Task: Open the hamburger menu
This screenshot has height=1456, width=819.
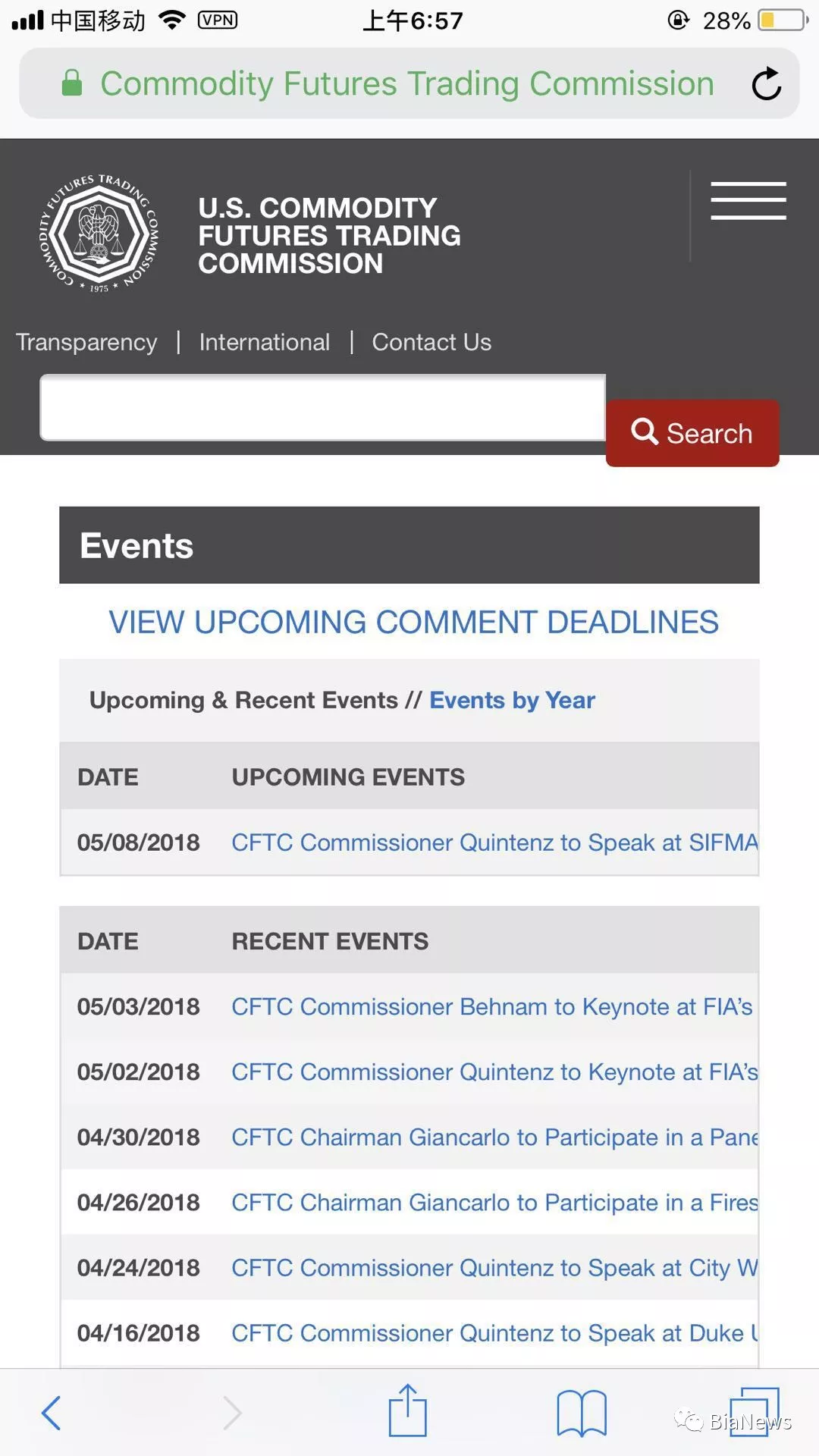Action: [748, 201]
